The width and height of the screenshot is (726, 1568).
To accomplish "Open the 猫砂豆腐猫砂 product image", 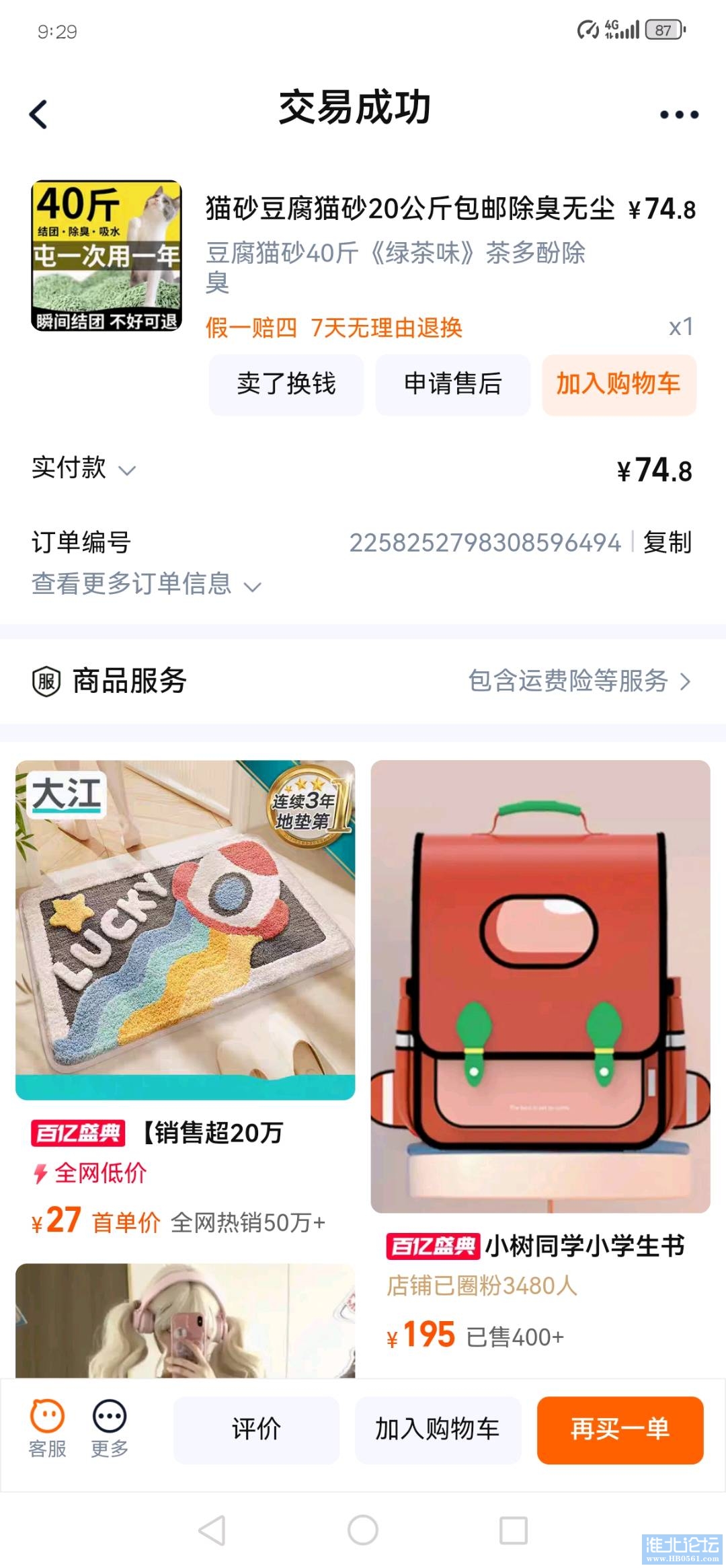I will pos(107,256).
